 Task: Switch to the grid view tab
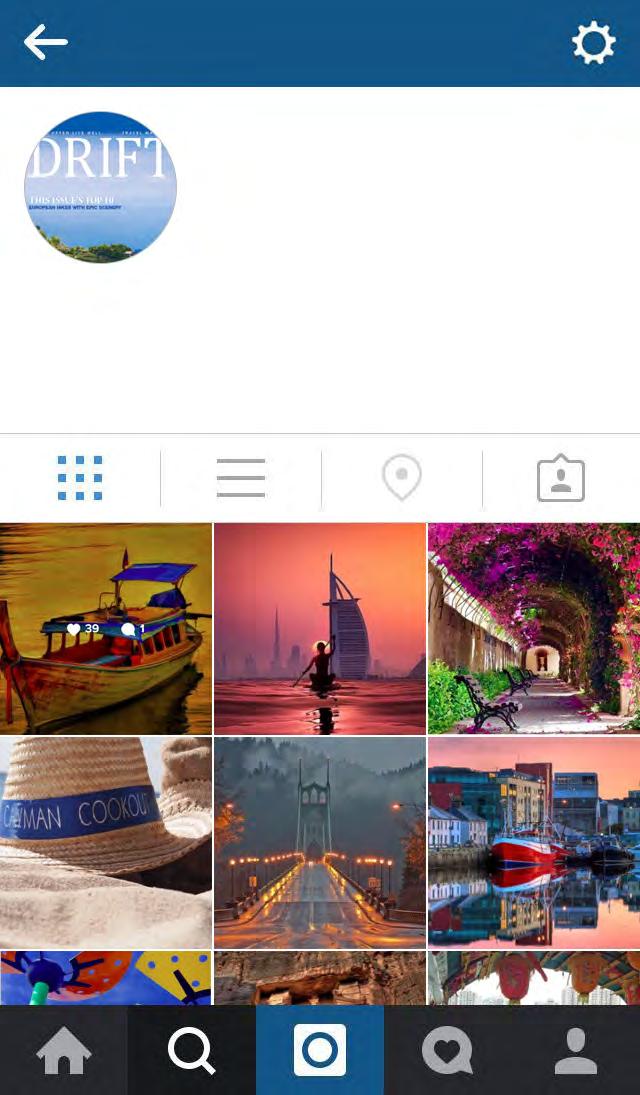pos(80,478)
